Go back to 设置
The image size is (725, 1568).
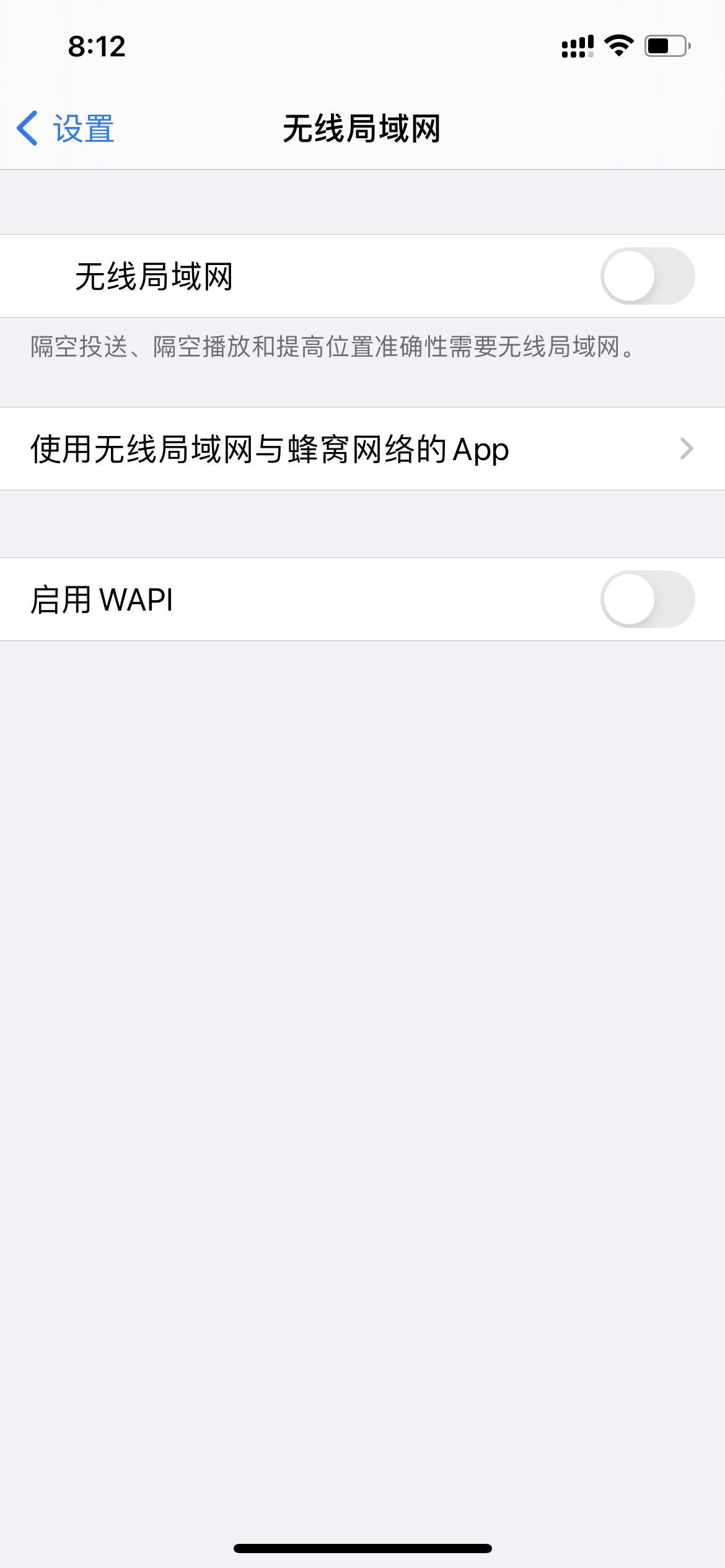click(x=66, y=129)
